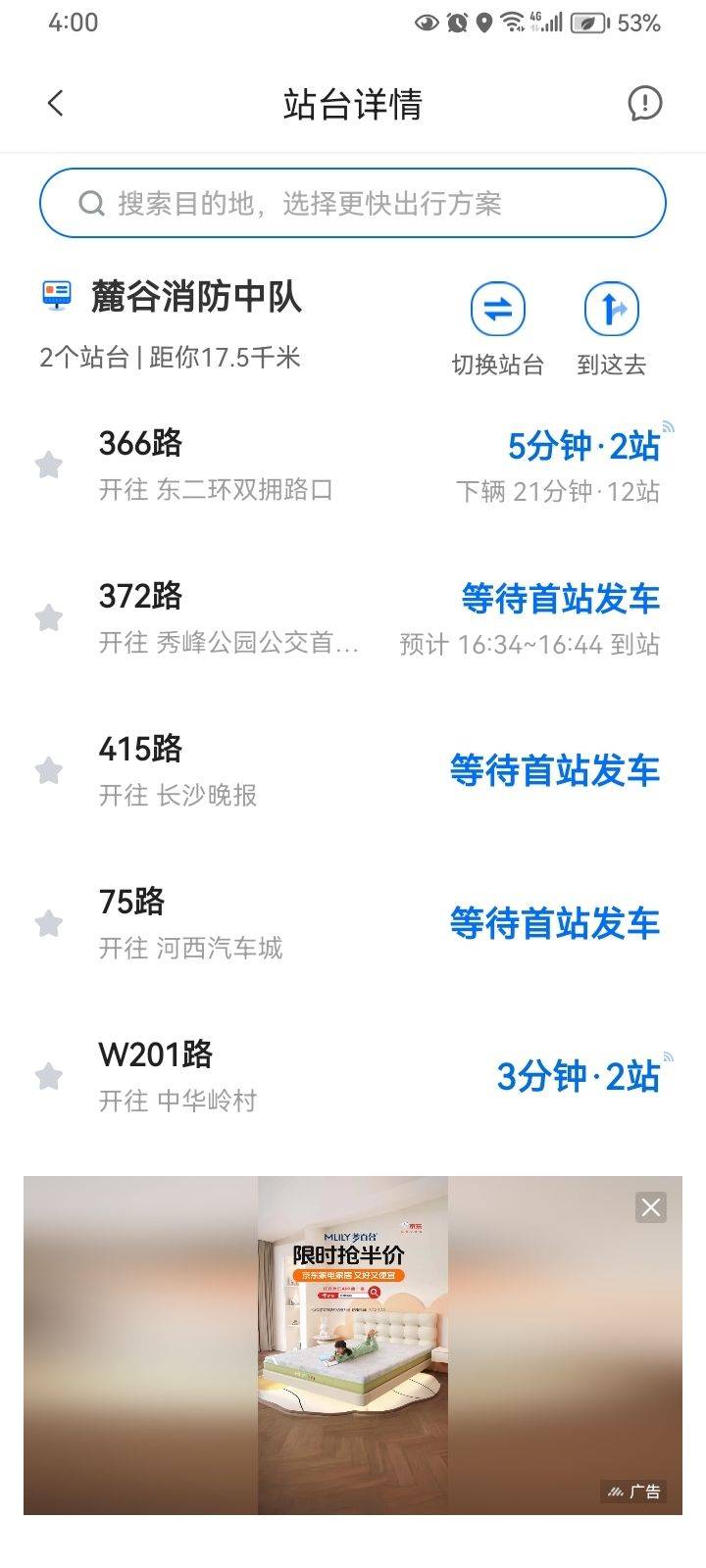Tap the destination search box
This screenshot has width=706, height=1568.
353,203
